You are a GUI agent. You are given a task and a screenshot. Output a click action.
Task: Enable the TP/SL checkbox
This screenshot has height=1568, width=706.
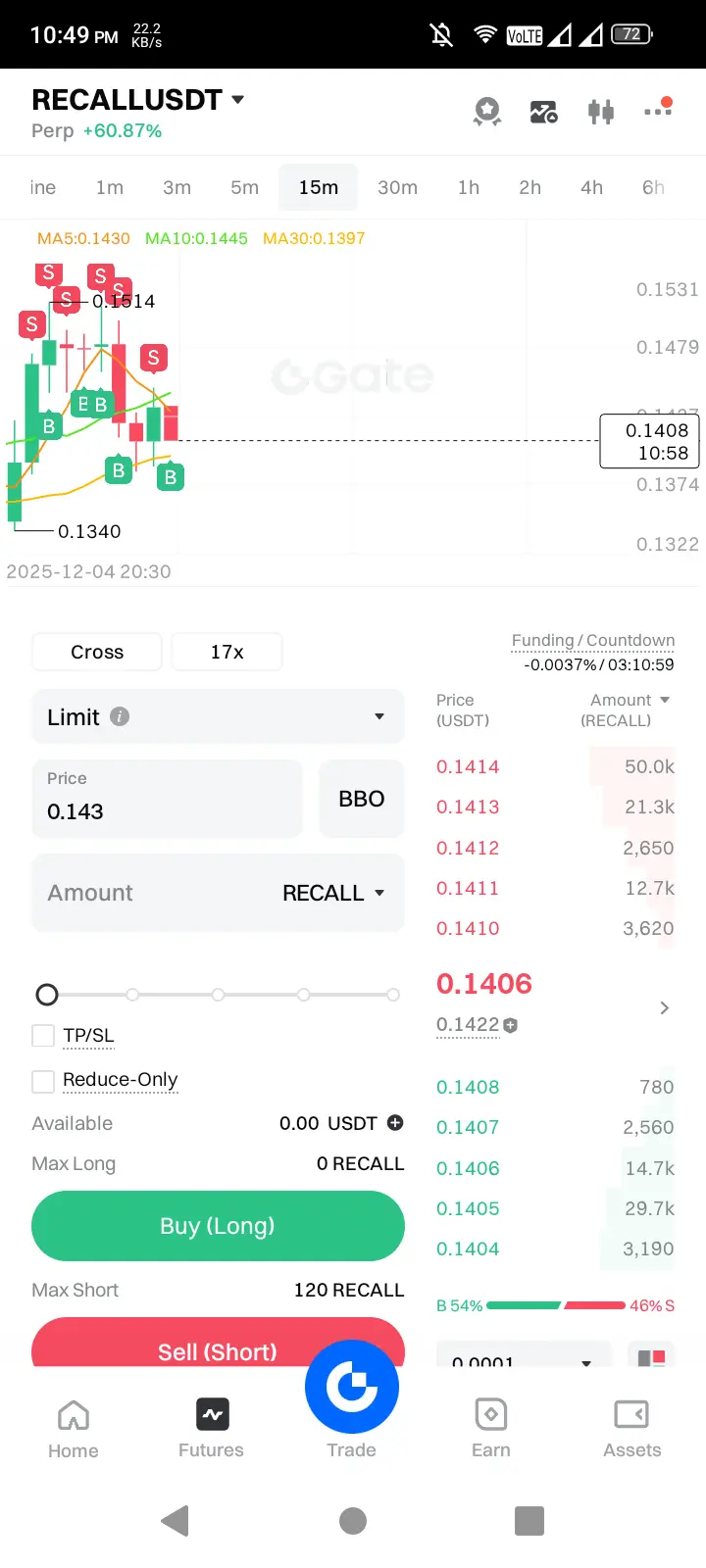pyautogui.click(x=43, y=1035)
